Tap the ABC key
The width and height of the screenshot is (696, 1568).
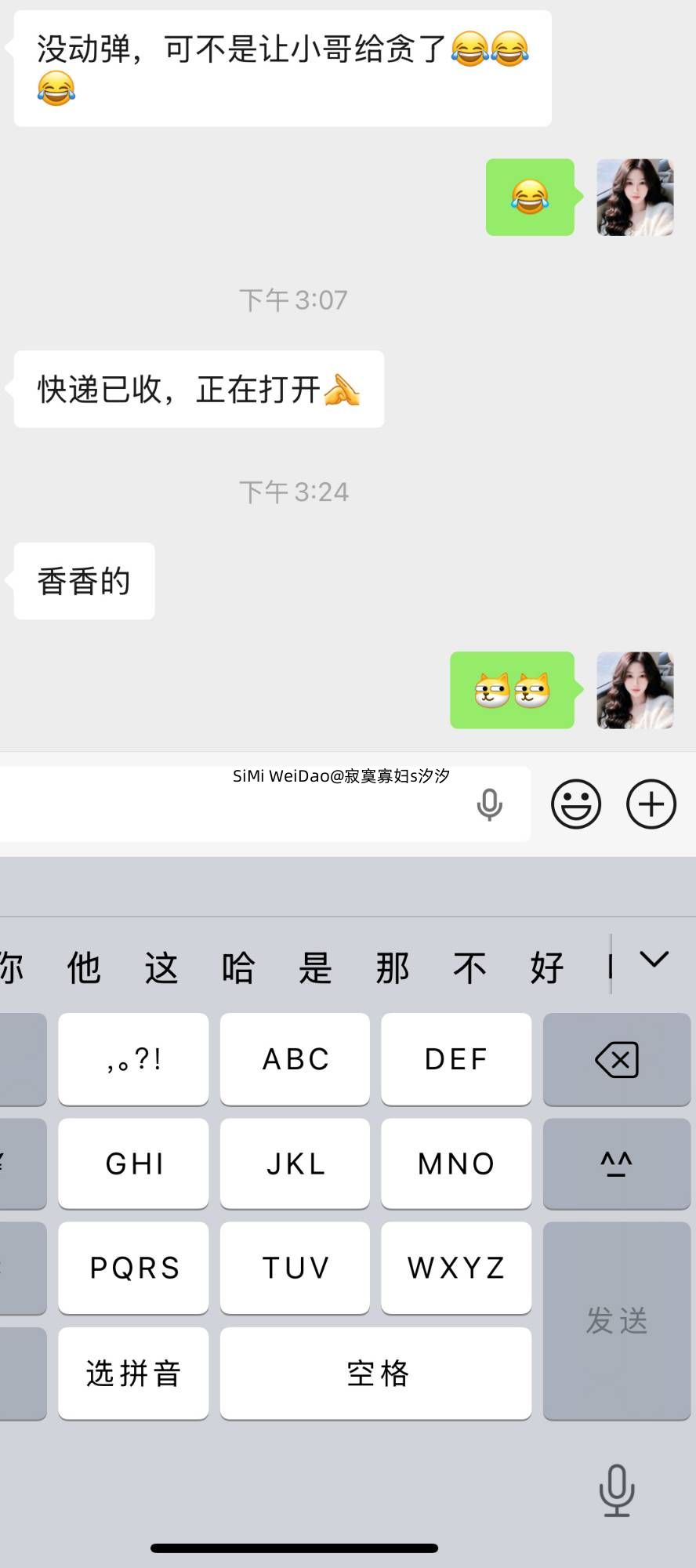295,1059
